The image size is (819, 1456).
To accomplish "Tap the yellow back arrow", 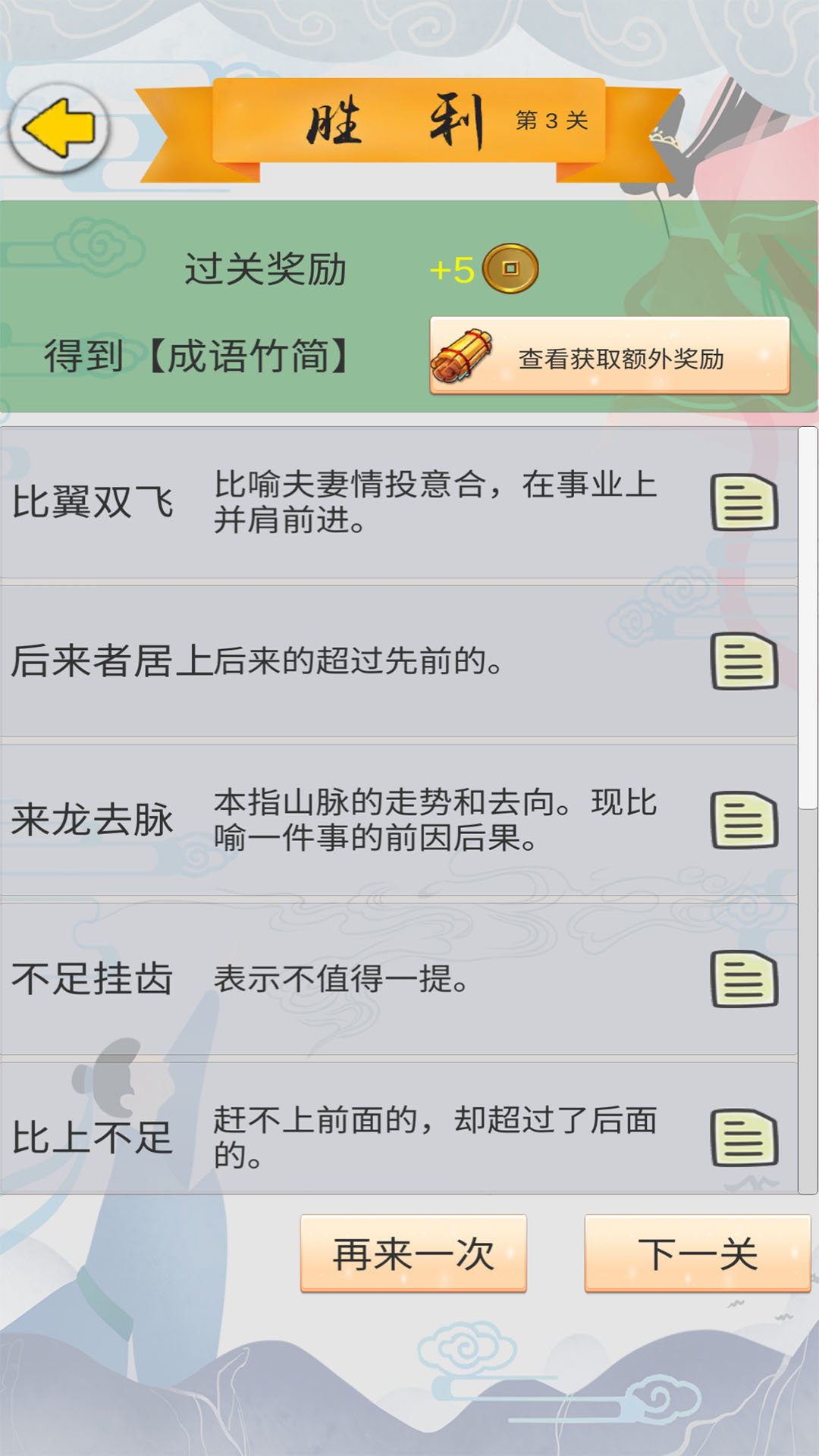I will [59, 128].
